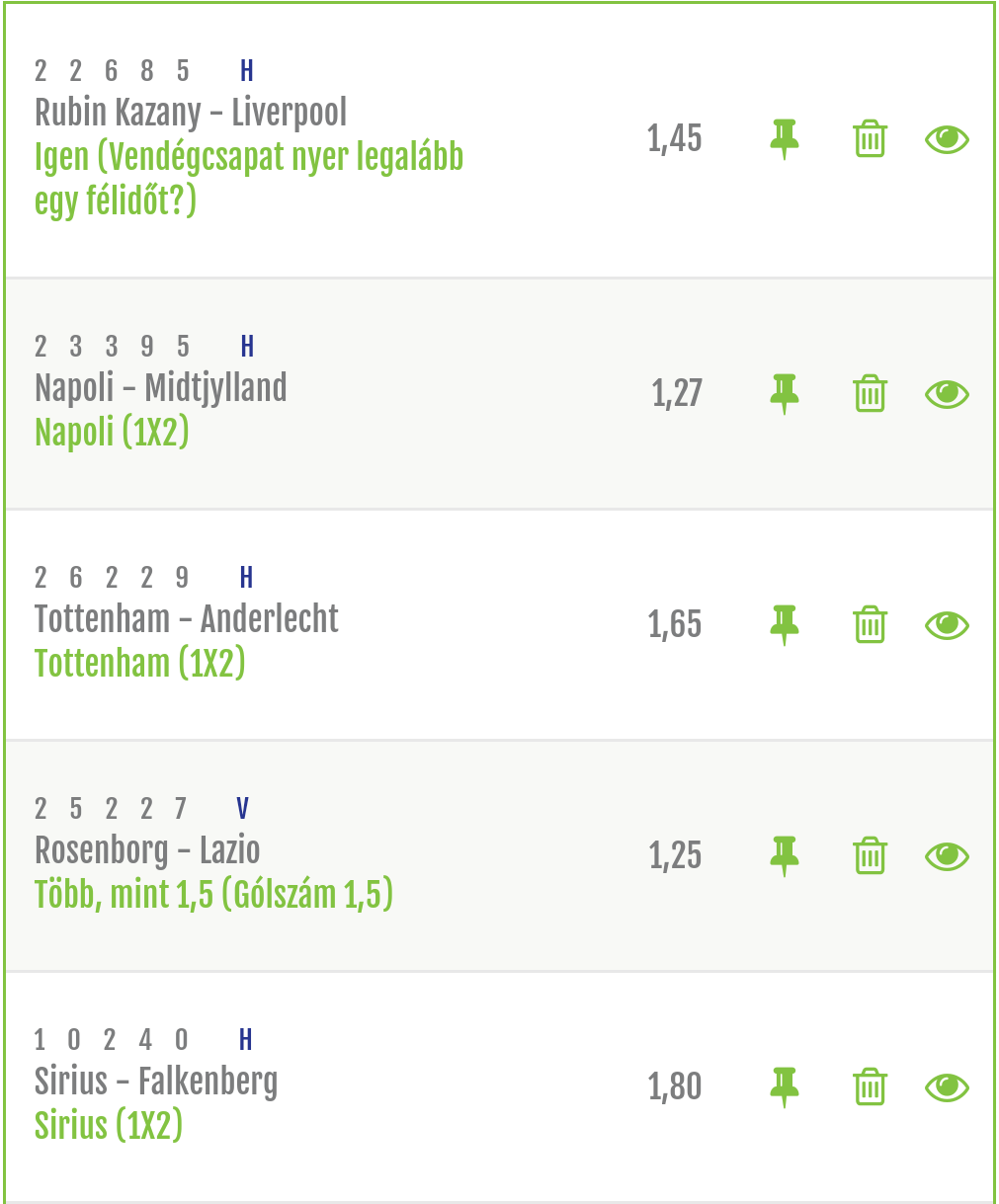
Task: Delete the Rubin Kazany - Liverpool bet
Action: [x=870, y=139]
